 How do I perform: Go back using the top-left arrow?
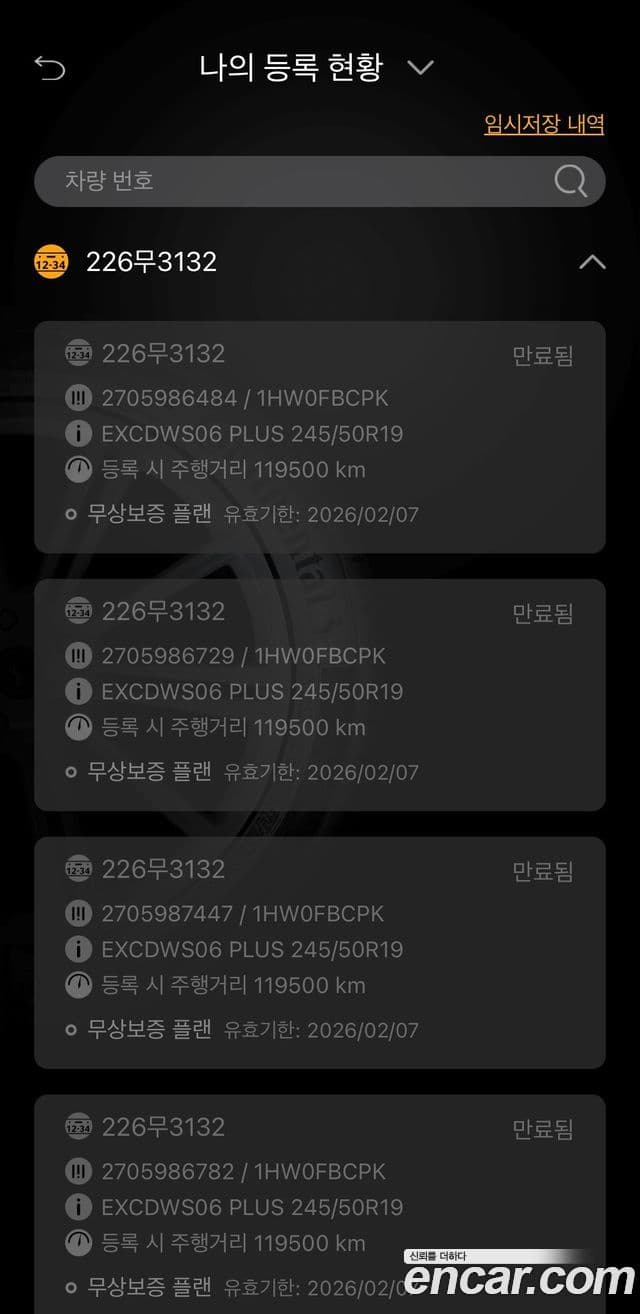(x=49, y=68)
